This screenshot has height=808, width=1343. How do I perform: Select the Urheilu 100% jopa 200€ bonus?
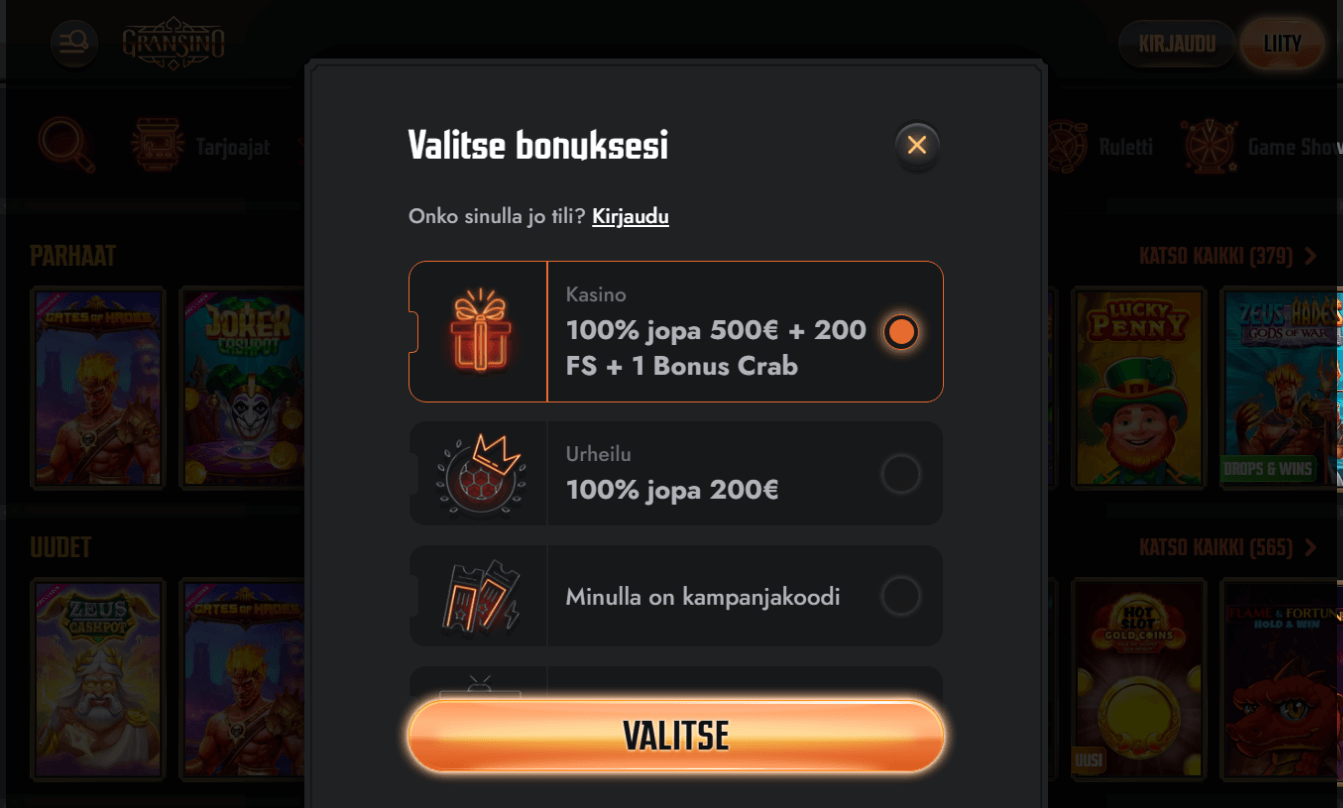(900, 474)
